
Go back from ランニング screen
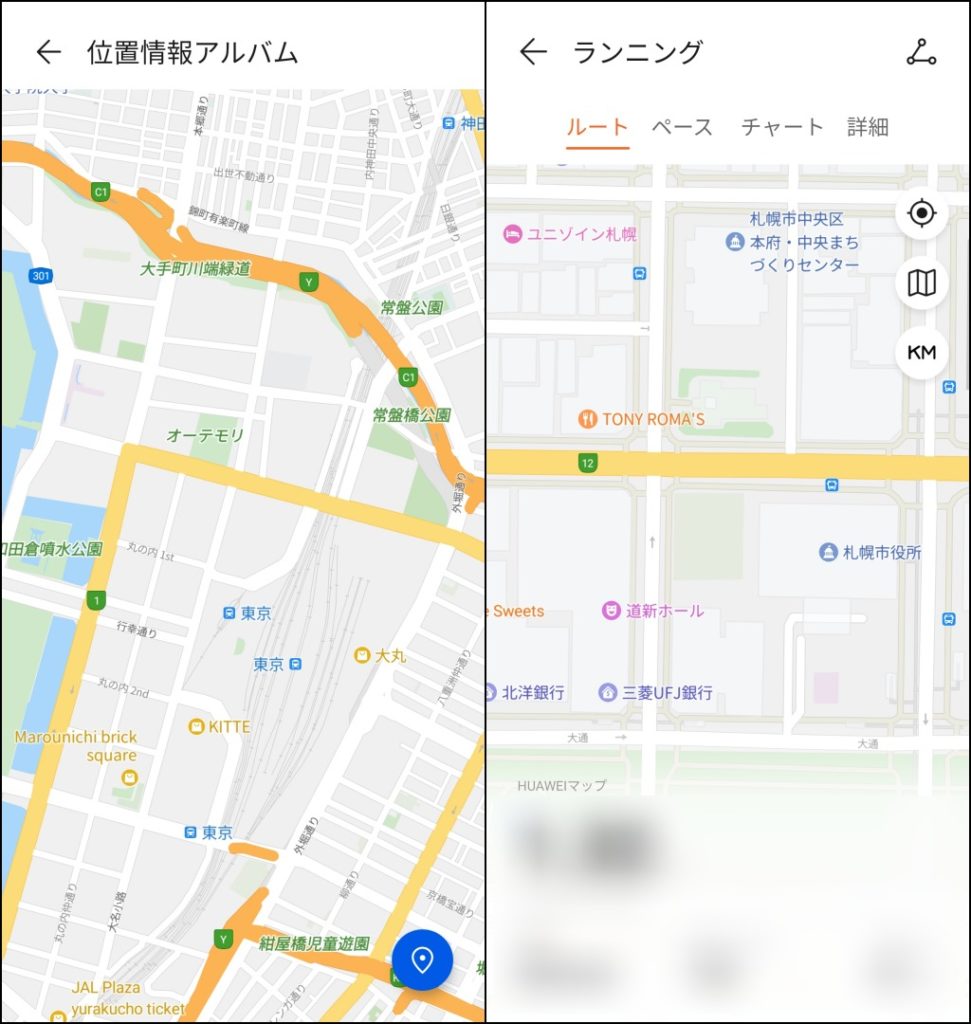coord(533,52)
